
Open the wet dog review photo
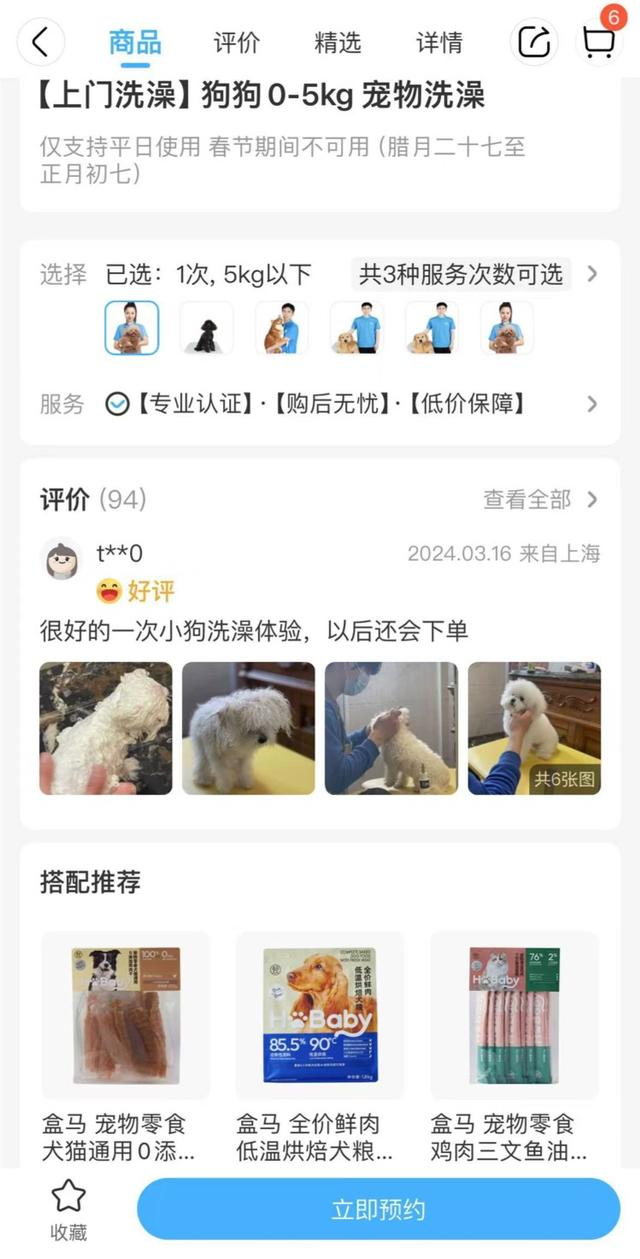(x=105, y=728)
